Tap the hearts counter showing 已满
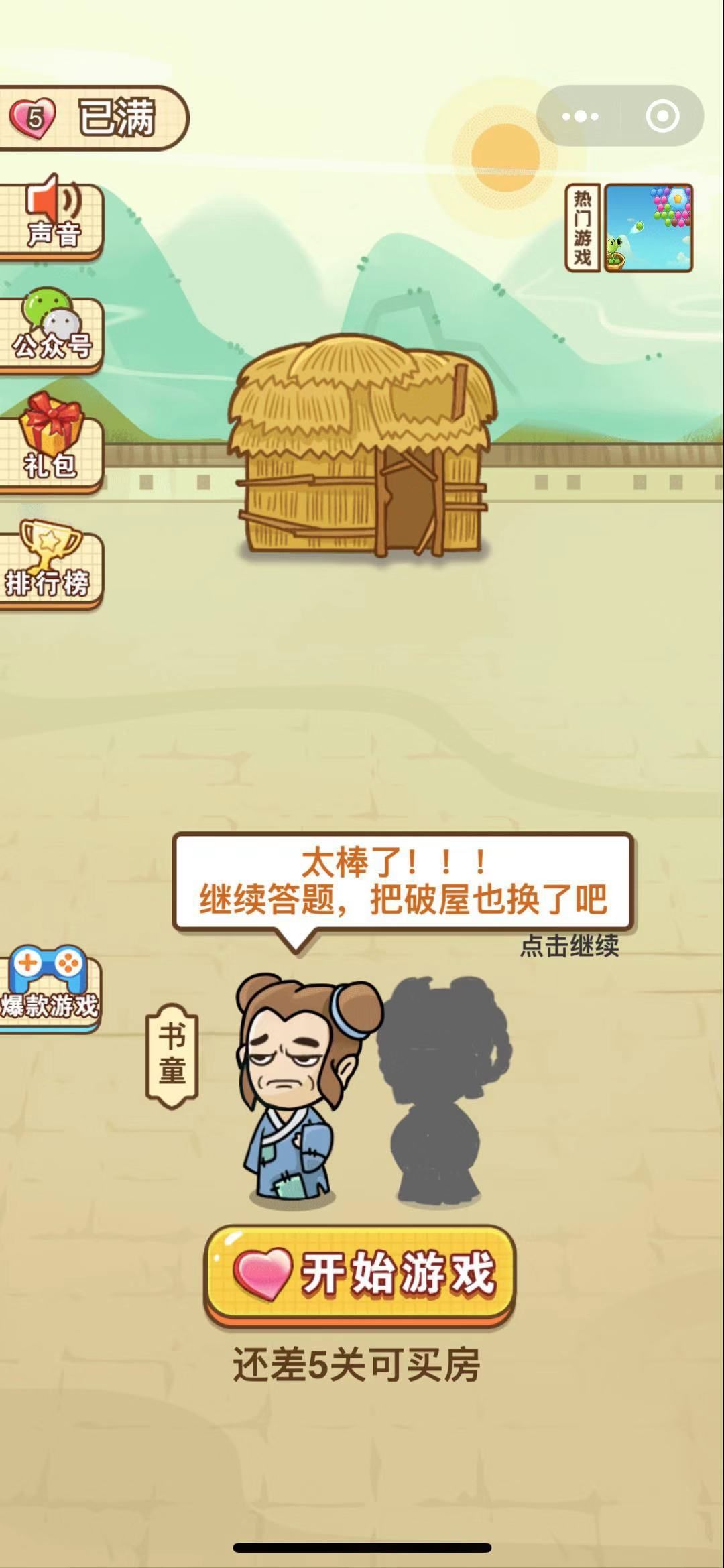724x1568 pixels. (94, 118)
